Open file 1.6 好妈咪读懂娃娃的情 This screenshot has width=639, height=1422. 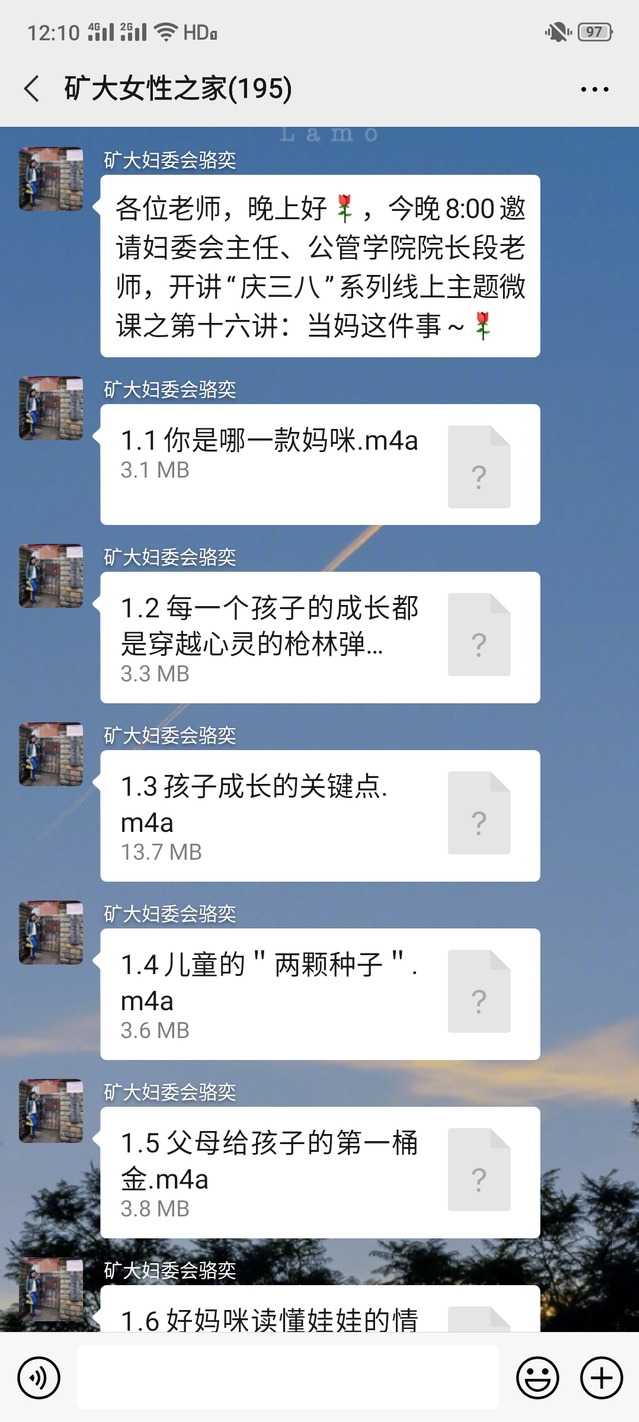(320, 1310)
